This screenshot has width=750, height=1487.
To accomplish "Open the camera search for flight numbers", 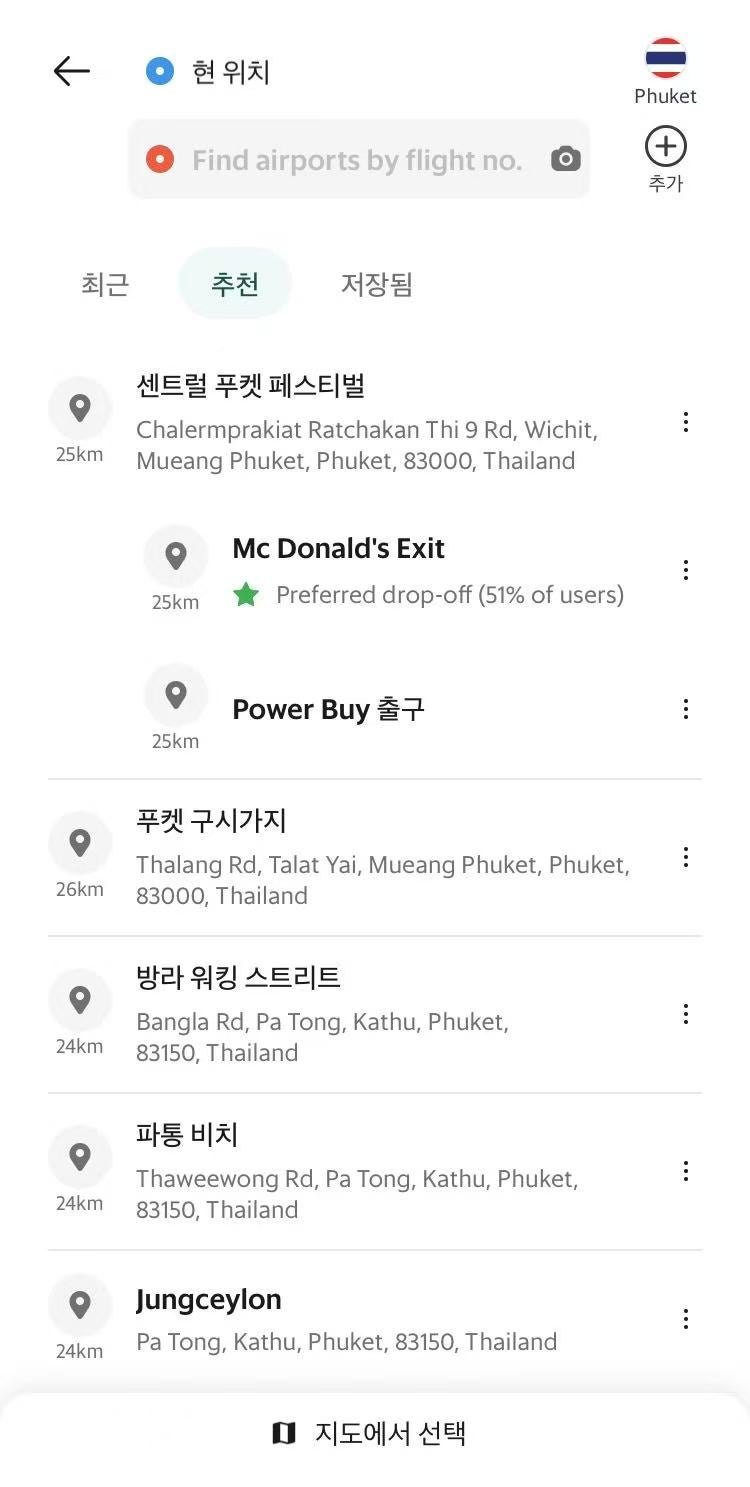I will (x=565, y=158).
